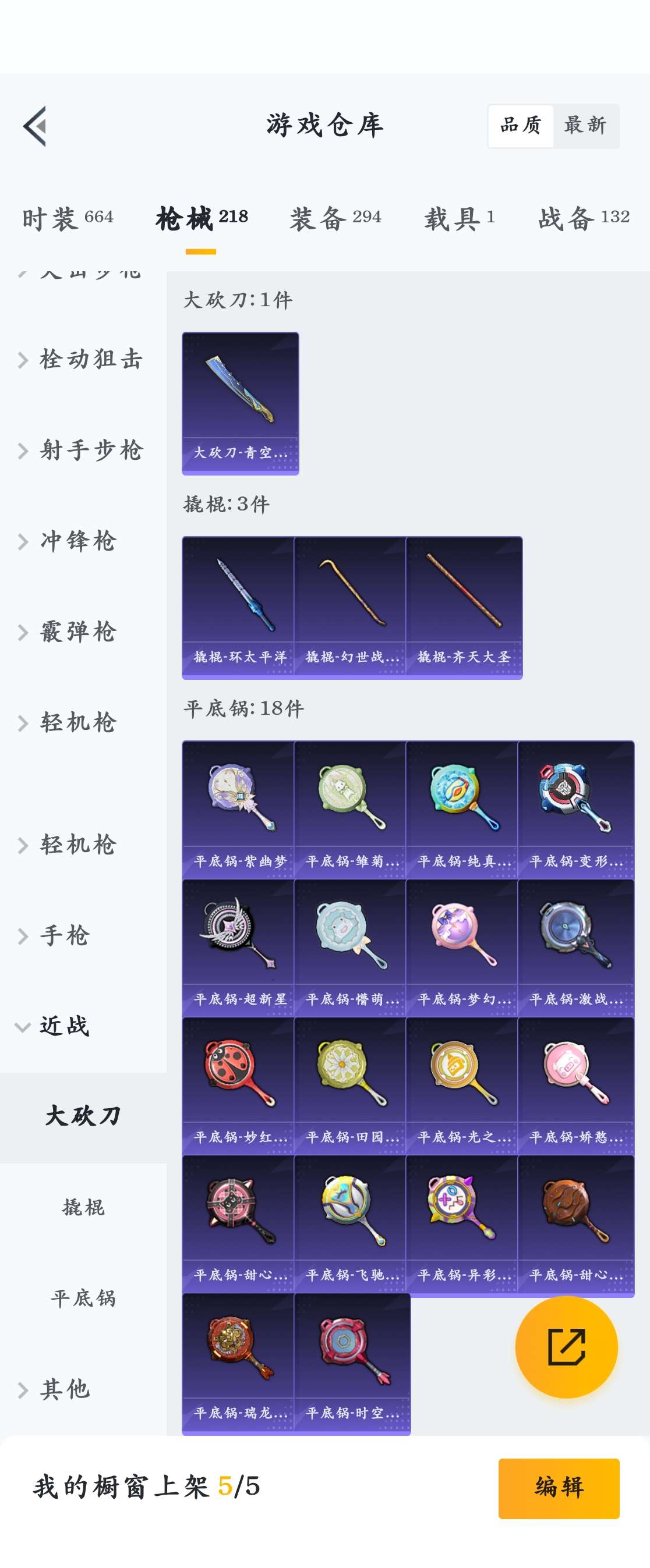Screen dimensions: 650x1568
Task: Switch to the 时装 tab
Action: point(68,218)
